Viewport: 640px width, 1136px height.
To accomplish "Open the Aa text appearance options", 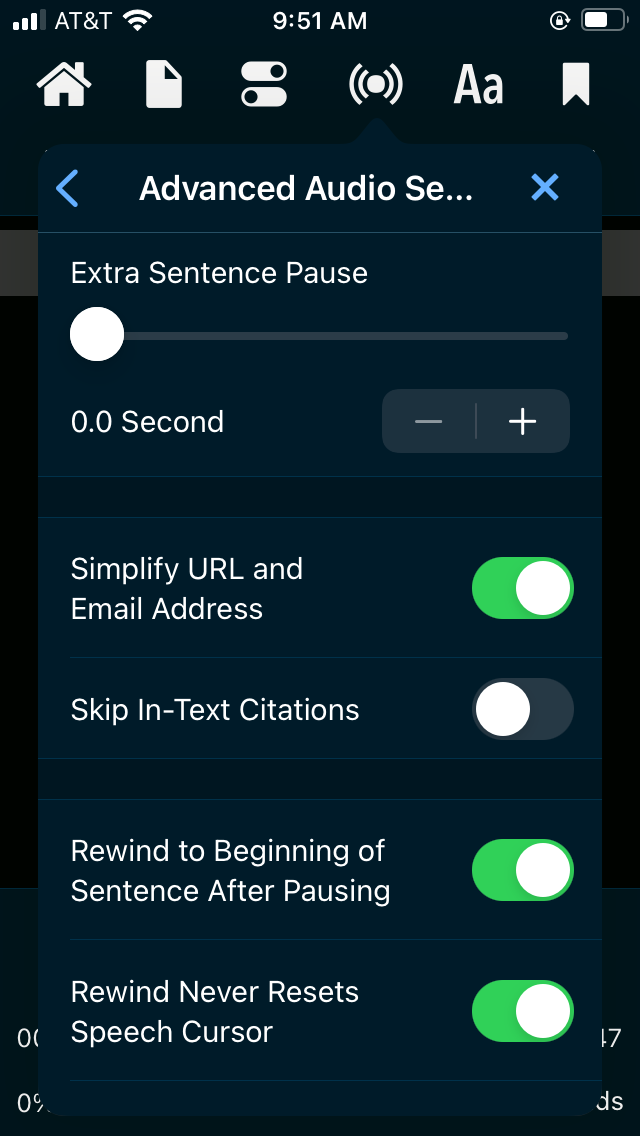I will (x=478, y=85).
